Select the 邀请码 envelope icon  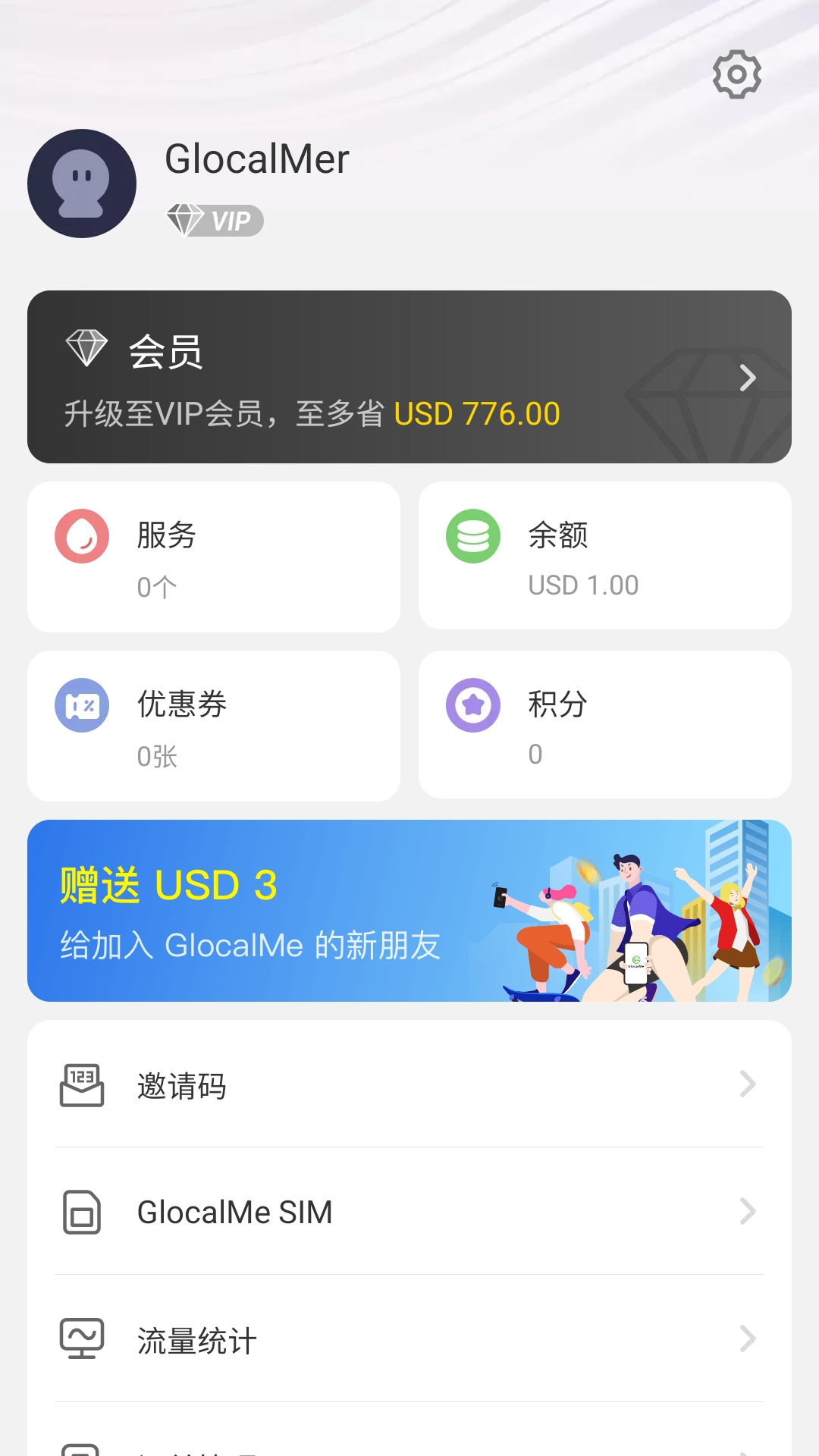82,1086
